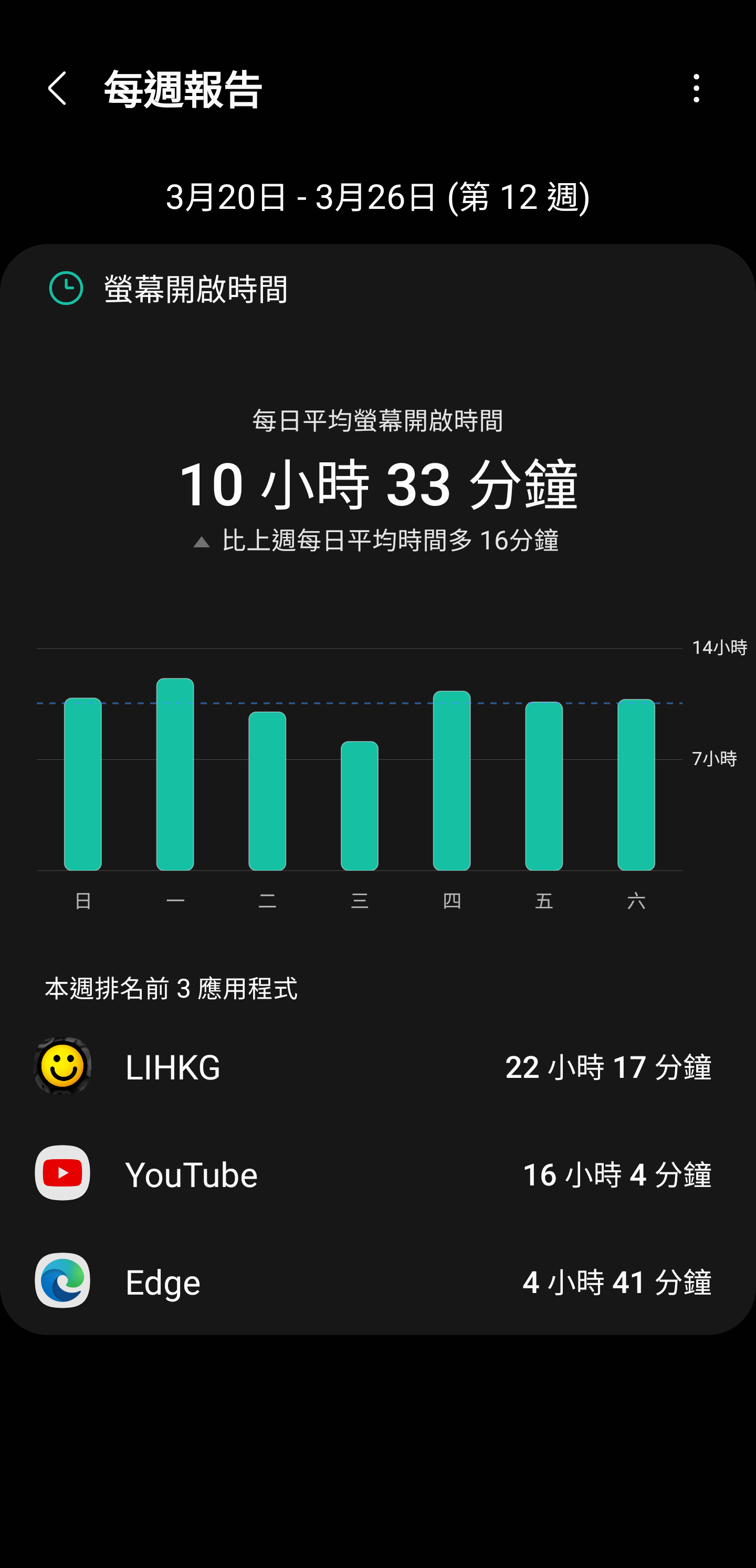The height and width of the screenshot is (1568, 756).
Task: Select the 六 (Saturday) bar in chart
Action: tap(636, 785)
